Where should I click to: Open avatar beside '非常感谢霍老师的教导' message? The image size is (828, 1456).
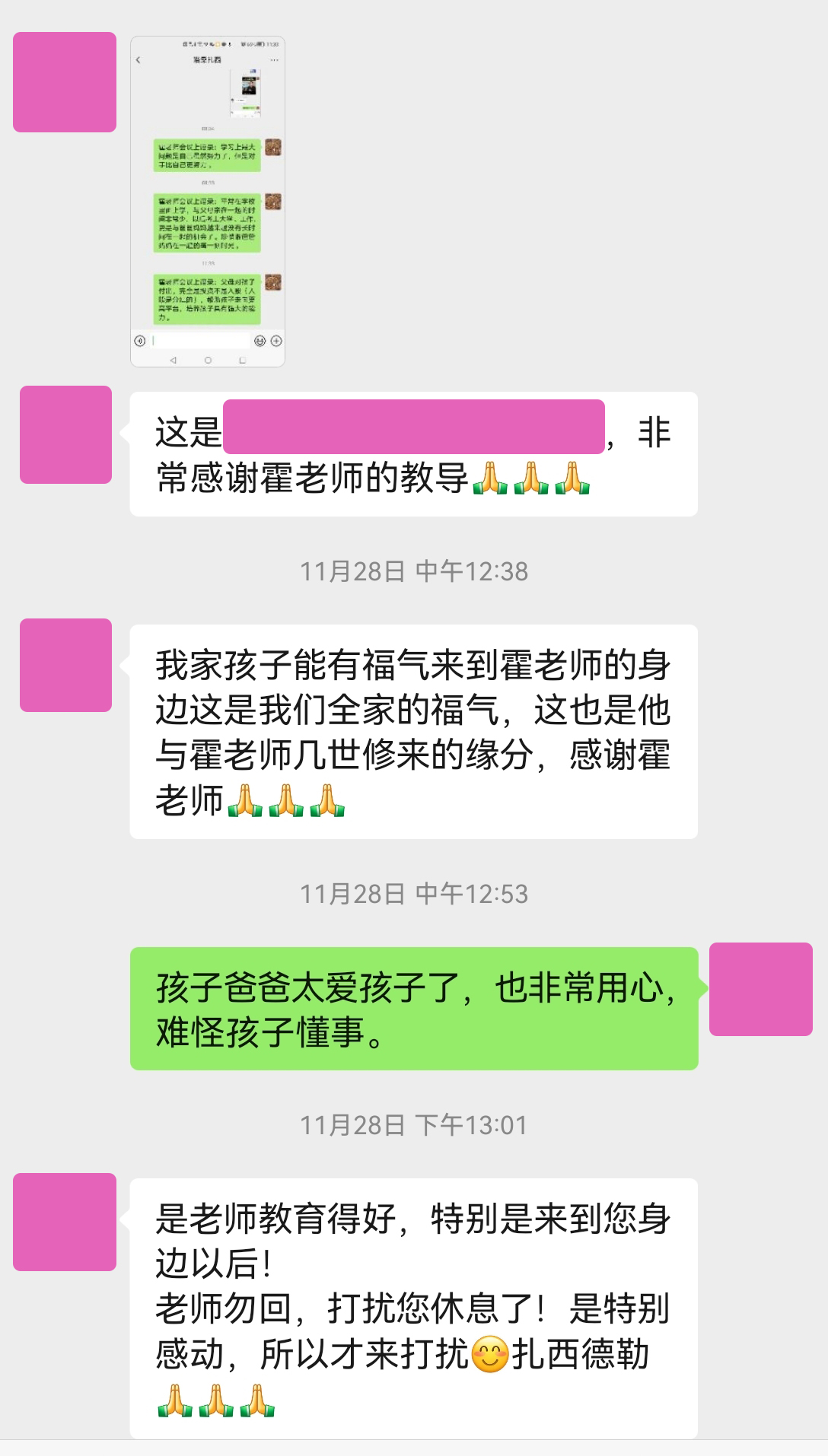65,434
